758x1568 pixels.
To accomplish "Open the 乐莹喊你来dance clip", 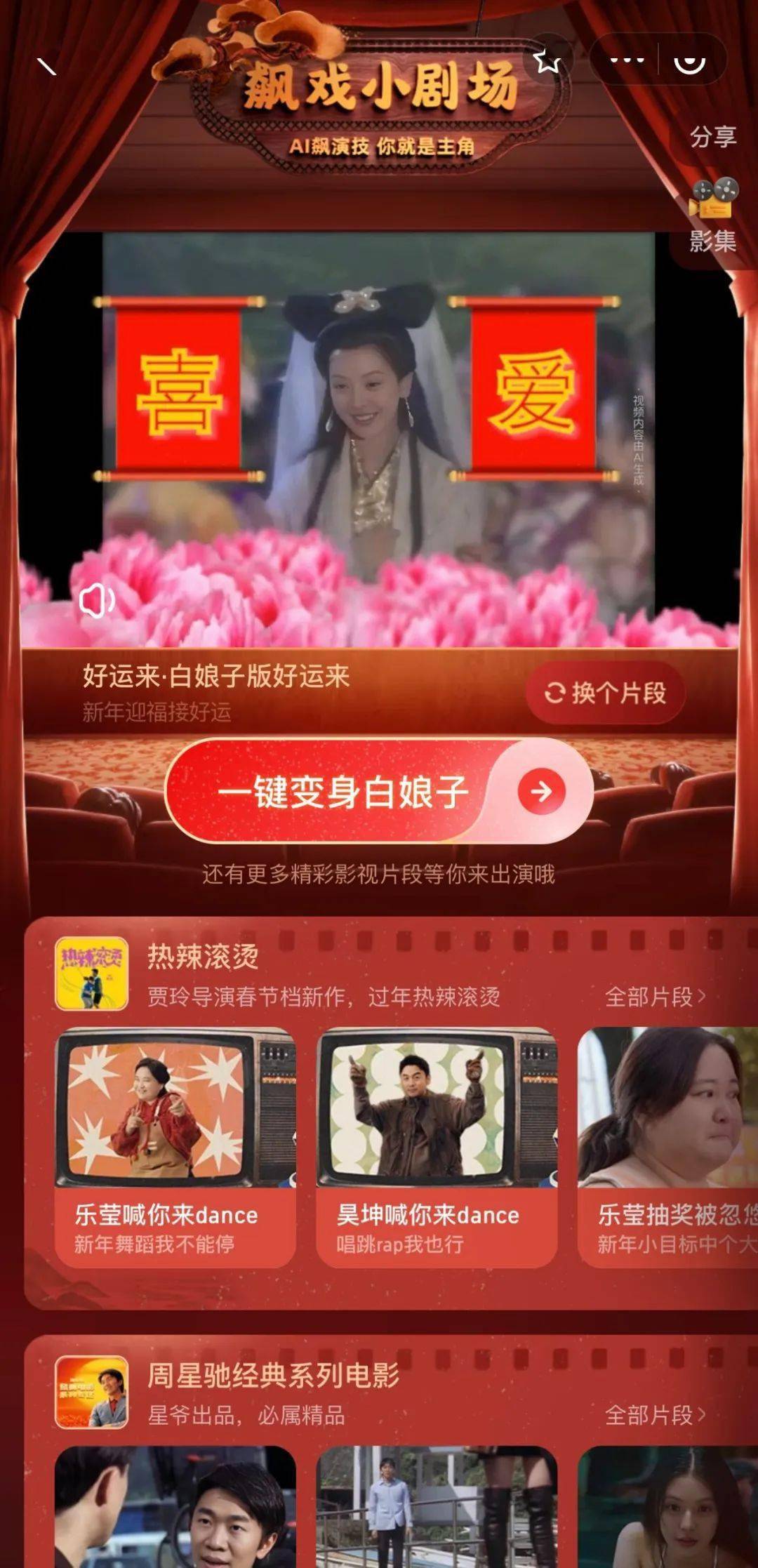I will [175, 1147].
